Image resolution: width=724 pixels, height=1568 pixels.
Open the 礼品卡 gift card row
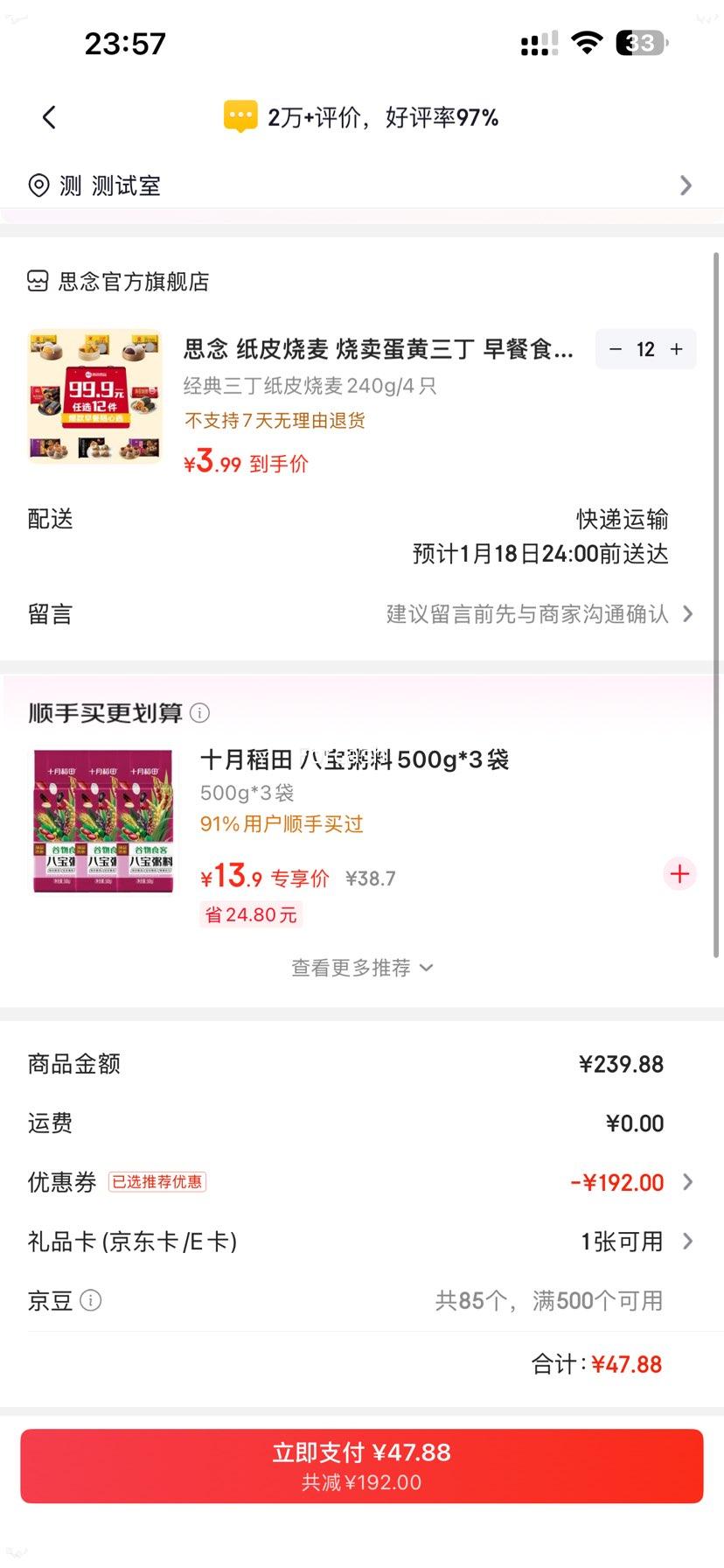tap(362, 1241)
